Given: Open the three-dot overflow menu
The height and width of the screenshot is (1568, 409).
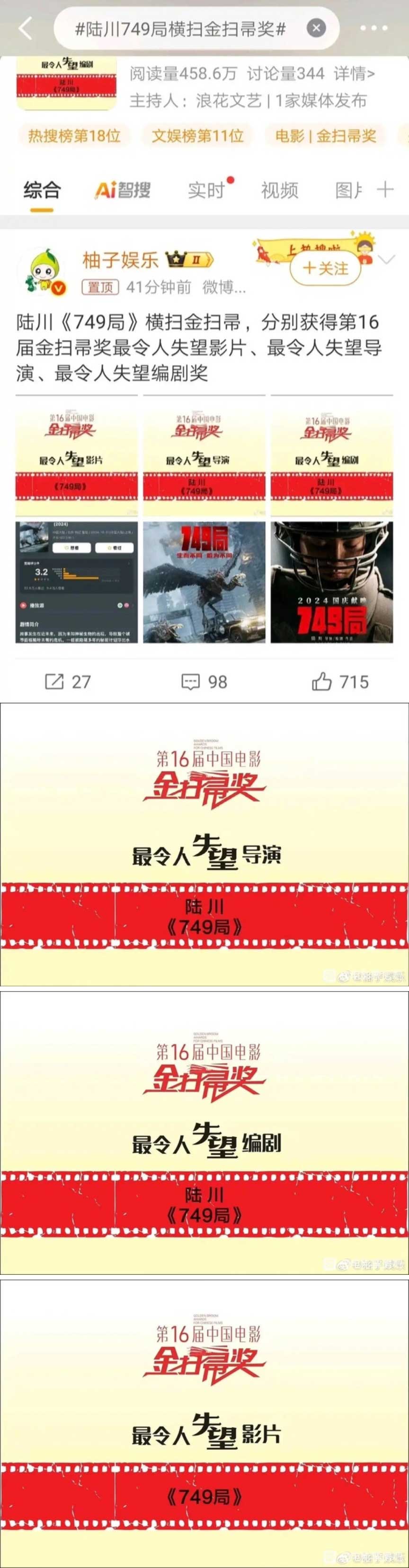Looking at the screenshot, I should pyautogui.click(x=373, y=28).
